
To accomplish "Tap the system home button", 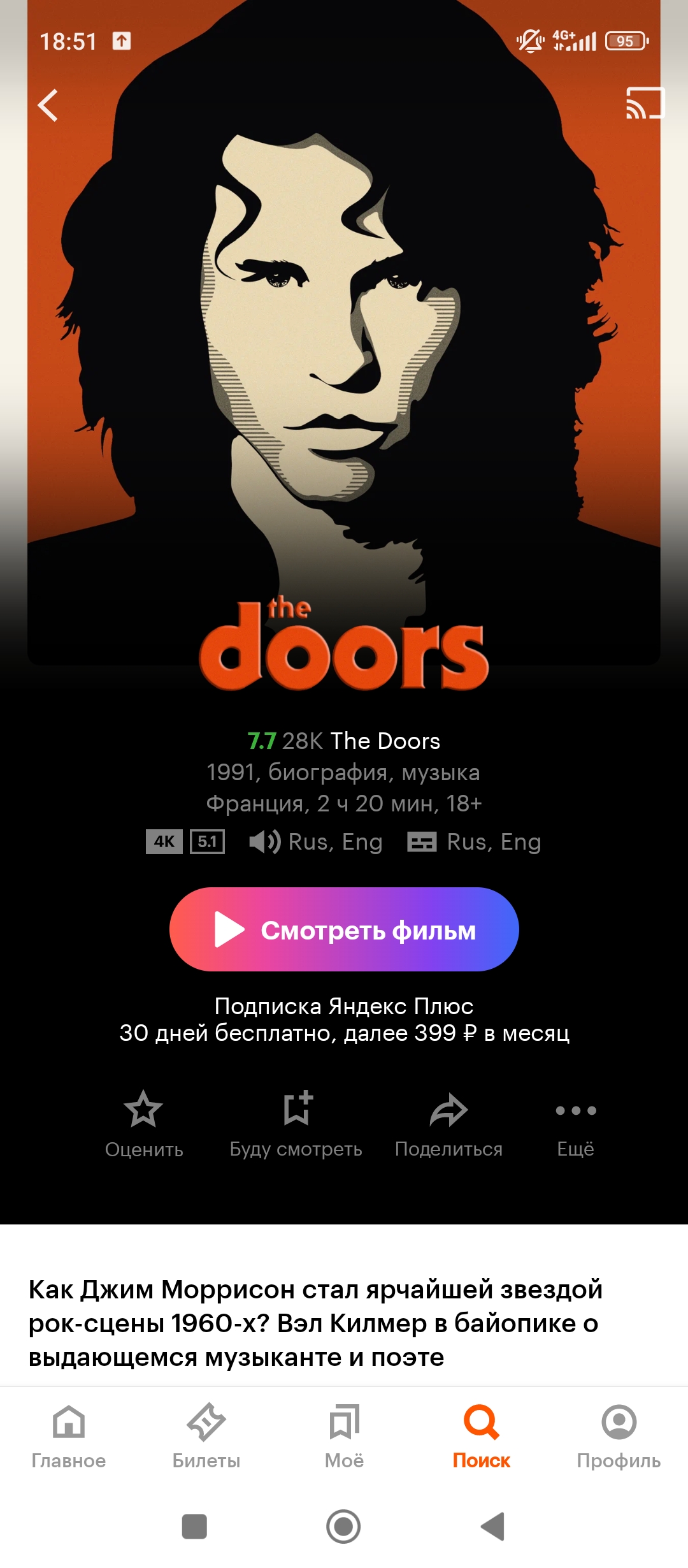I will click(344, 1527).
